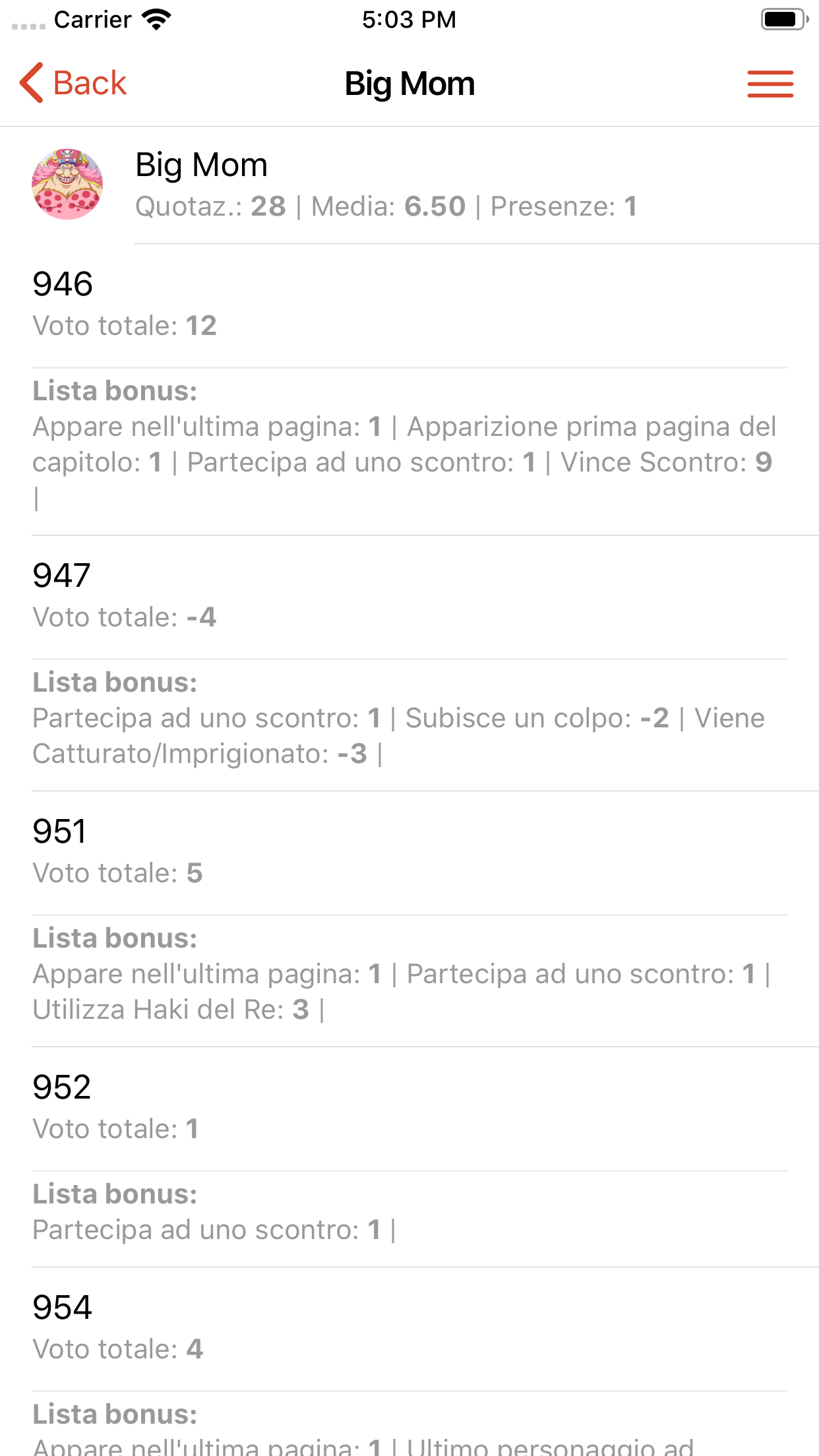
Task: Open the hamburger menu
Action: click(770, 84)
